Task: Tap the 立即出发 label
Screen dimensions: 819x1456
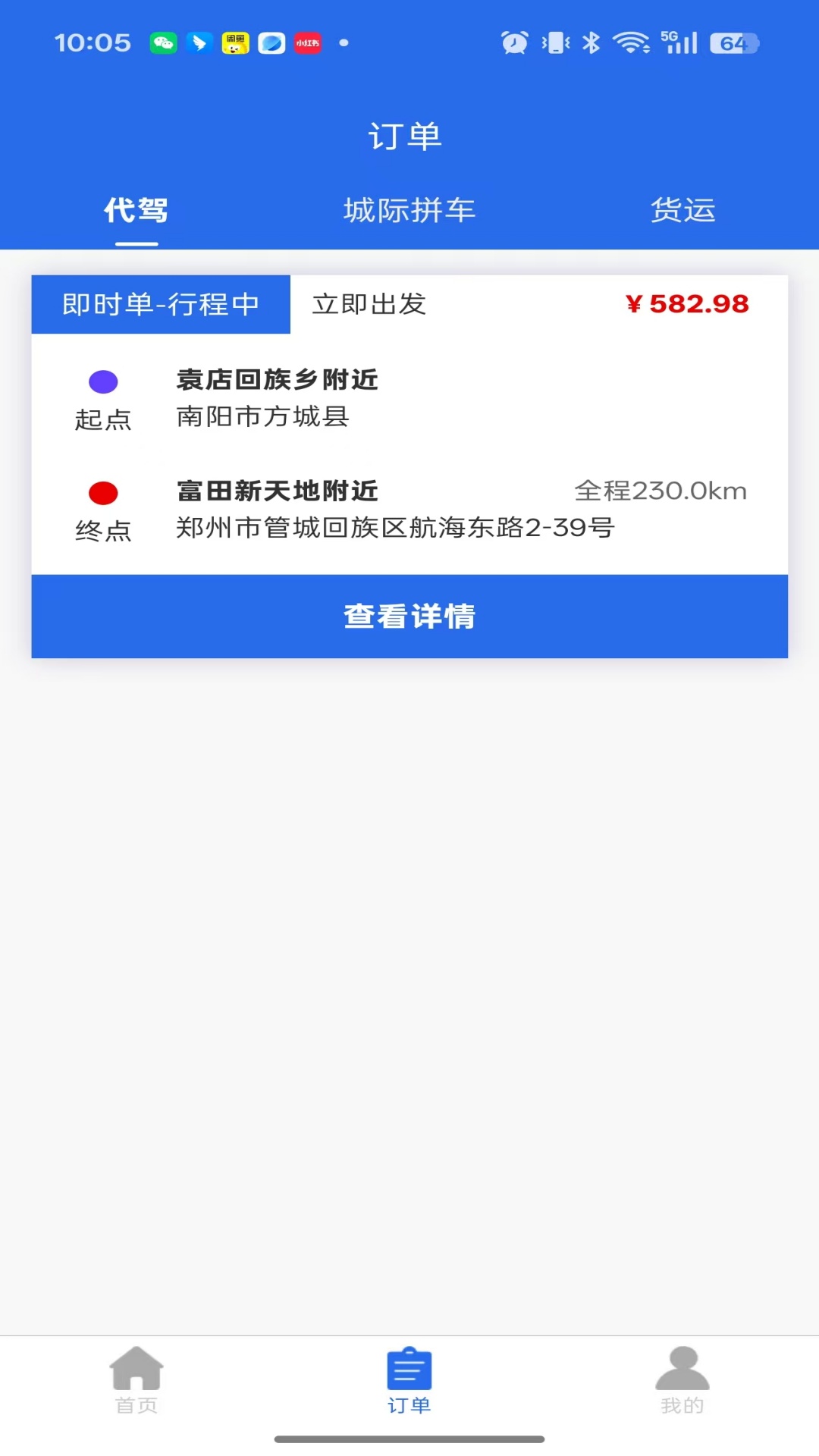Action: coord(369,305)
